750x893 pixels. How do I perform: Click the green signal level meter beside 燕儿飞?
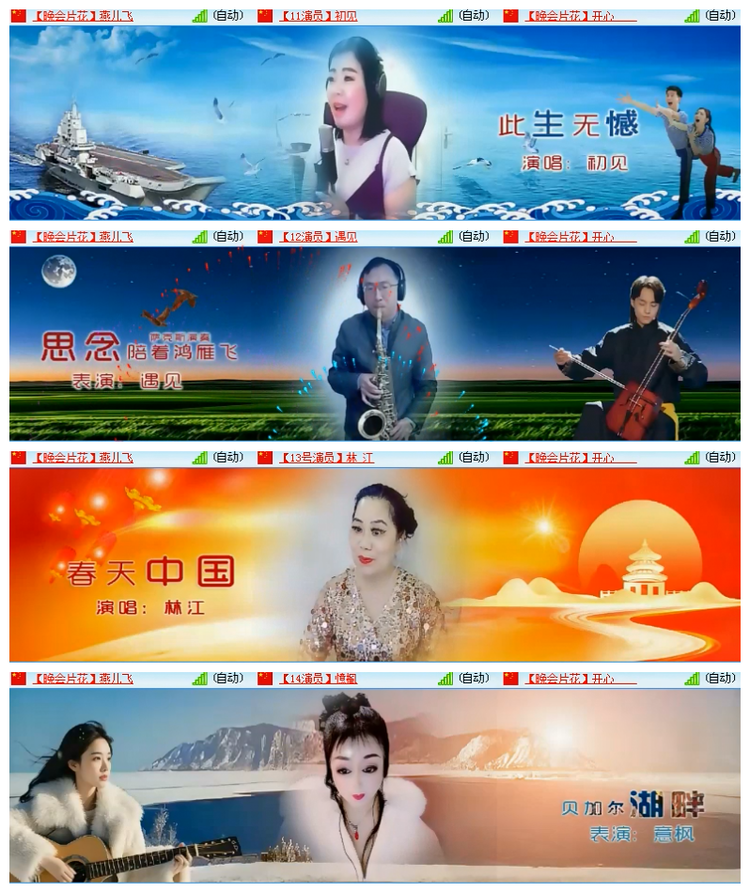(200, 13)
